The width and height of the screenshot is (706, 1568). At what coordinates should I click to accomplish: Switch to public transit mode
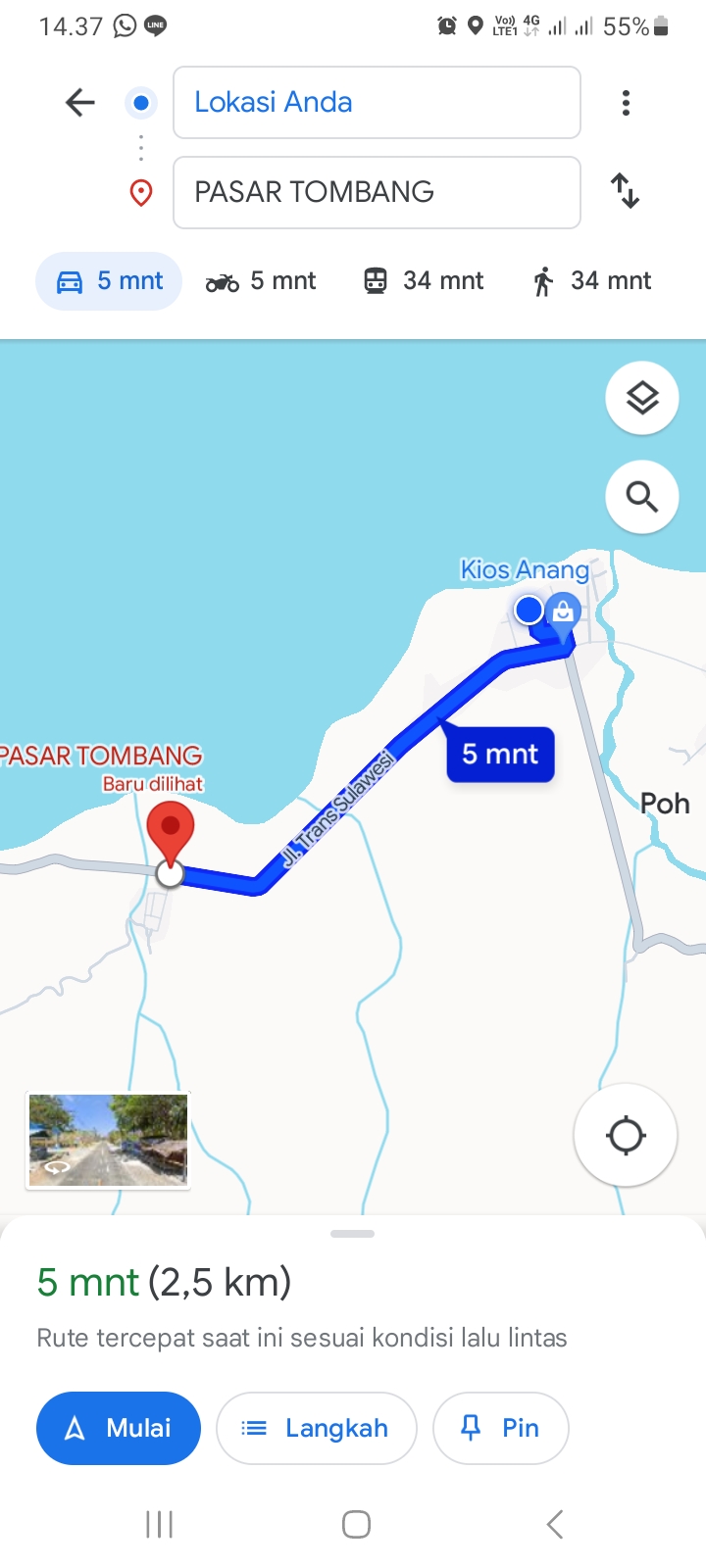(424, 281)
